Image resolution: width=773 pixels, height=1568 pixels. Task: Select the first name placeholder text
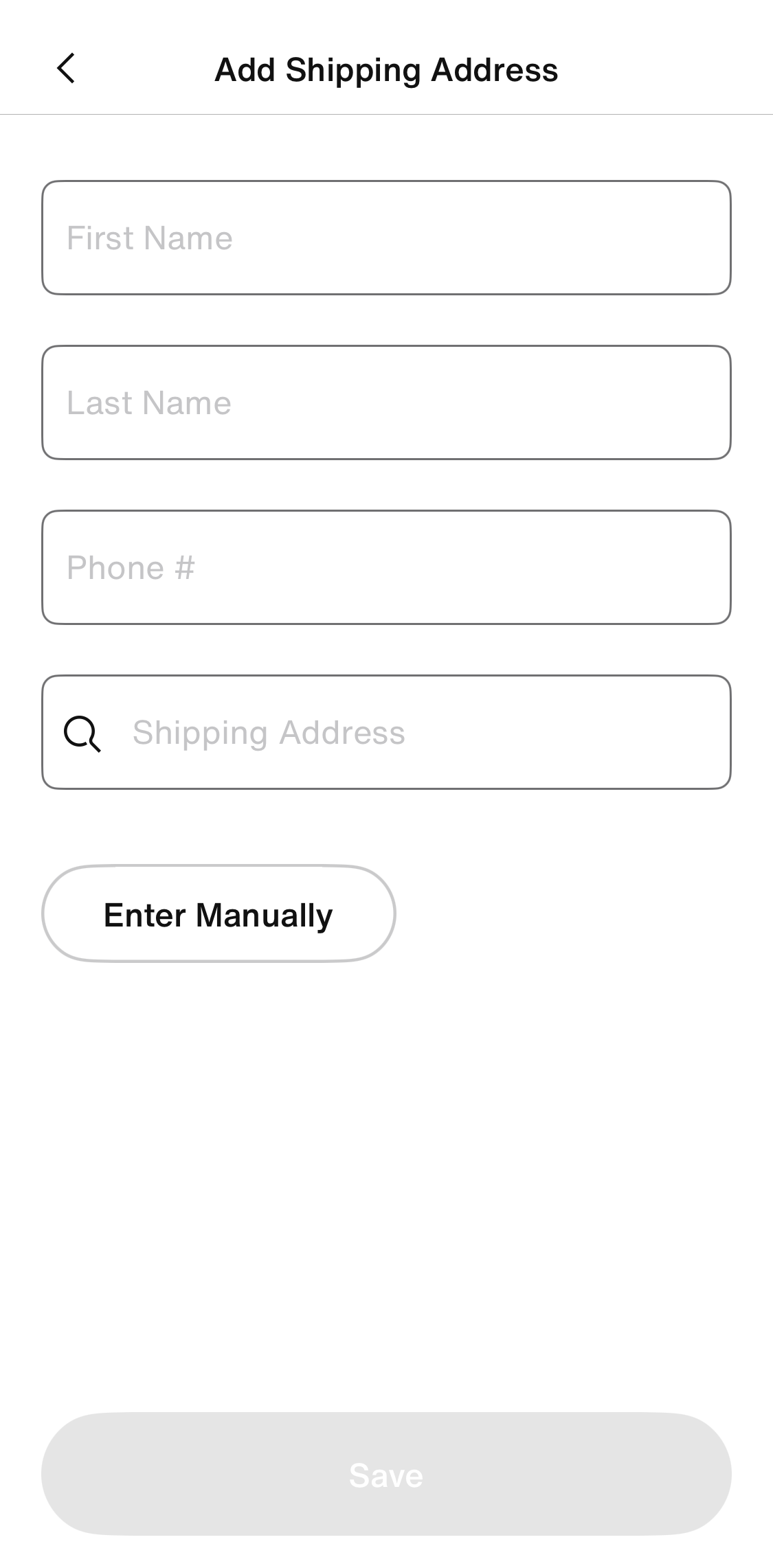(x=150, y=238)
